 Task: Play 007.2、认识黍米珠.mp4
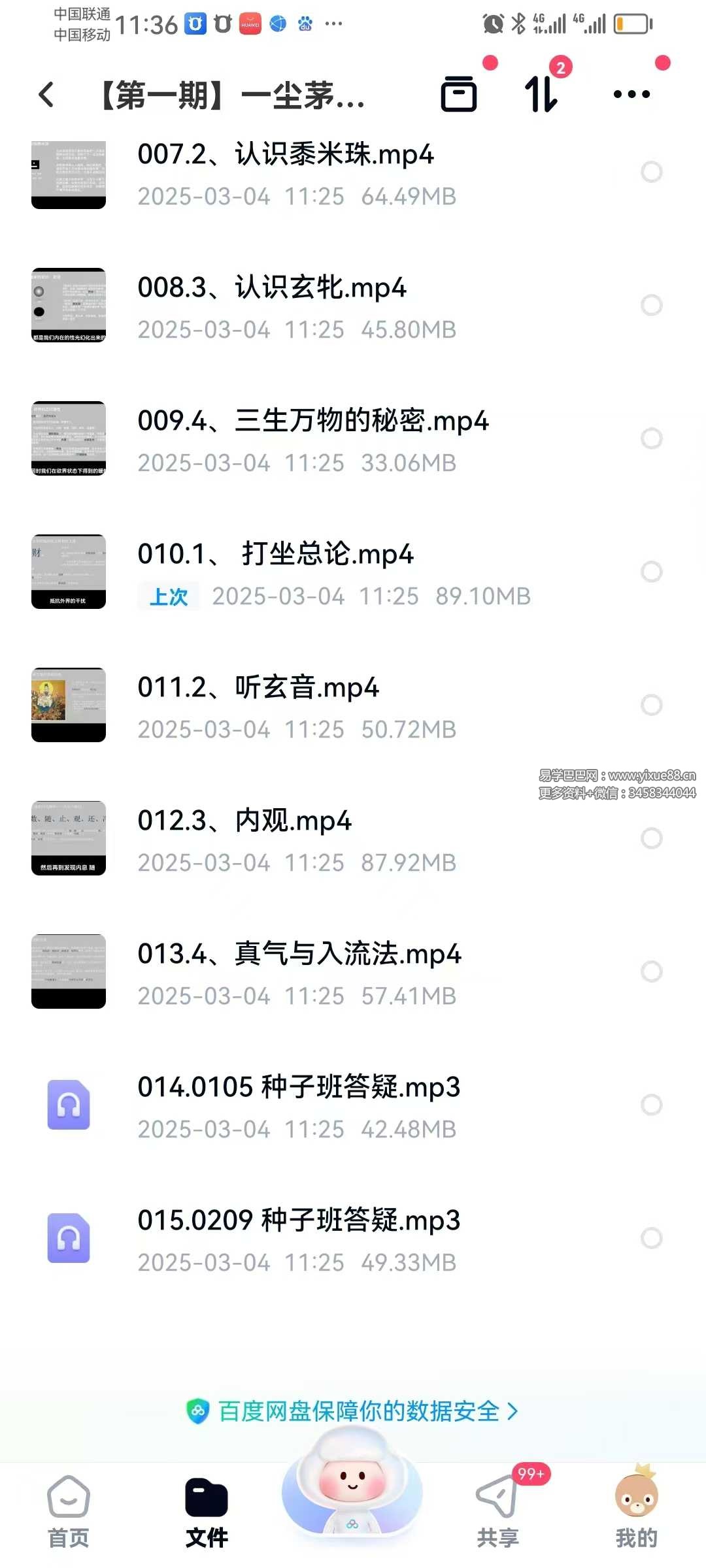pos(286,155)
